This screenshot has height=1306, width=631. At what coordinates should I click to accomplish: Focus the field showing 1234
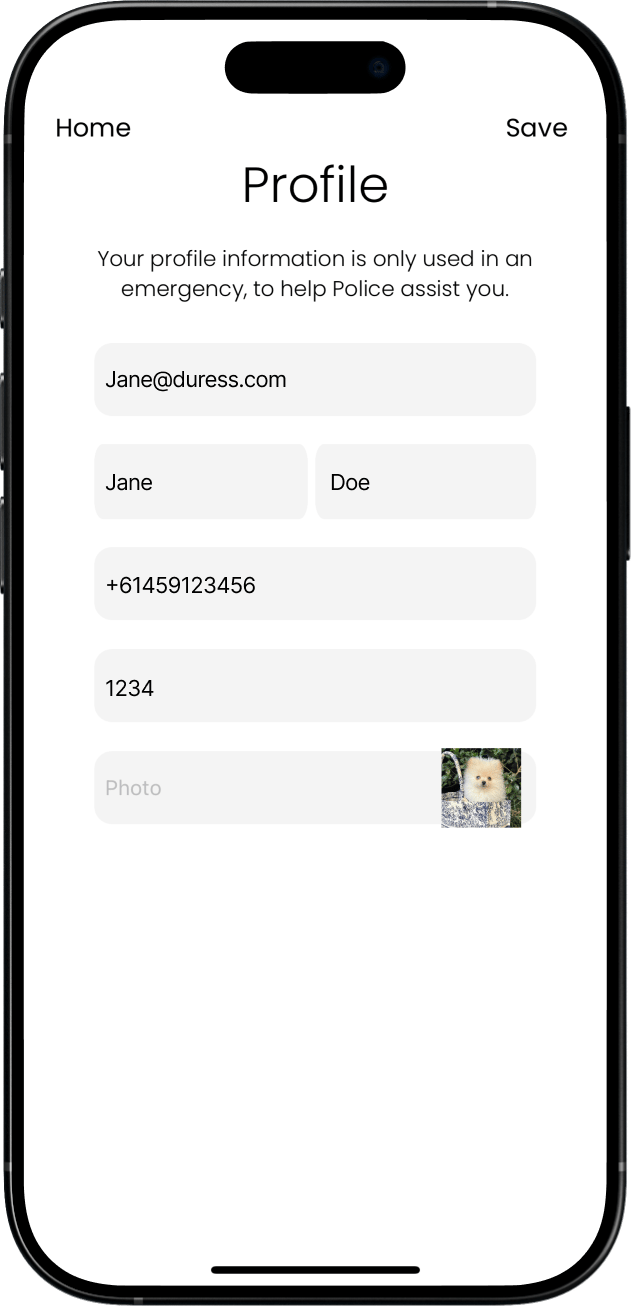click(314, 686)
